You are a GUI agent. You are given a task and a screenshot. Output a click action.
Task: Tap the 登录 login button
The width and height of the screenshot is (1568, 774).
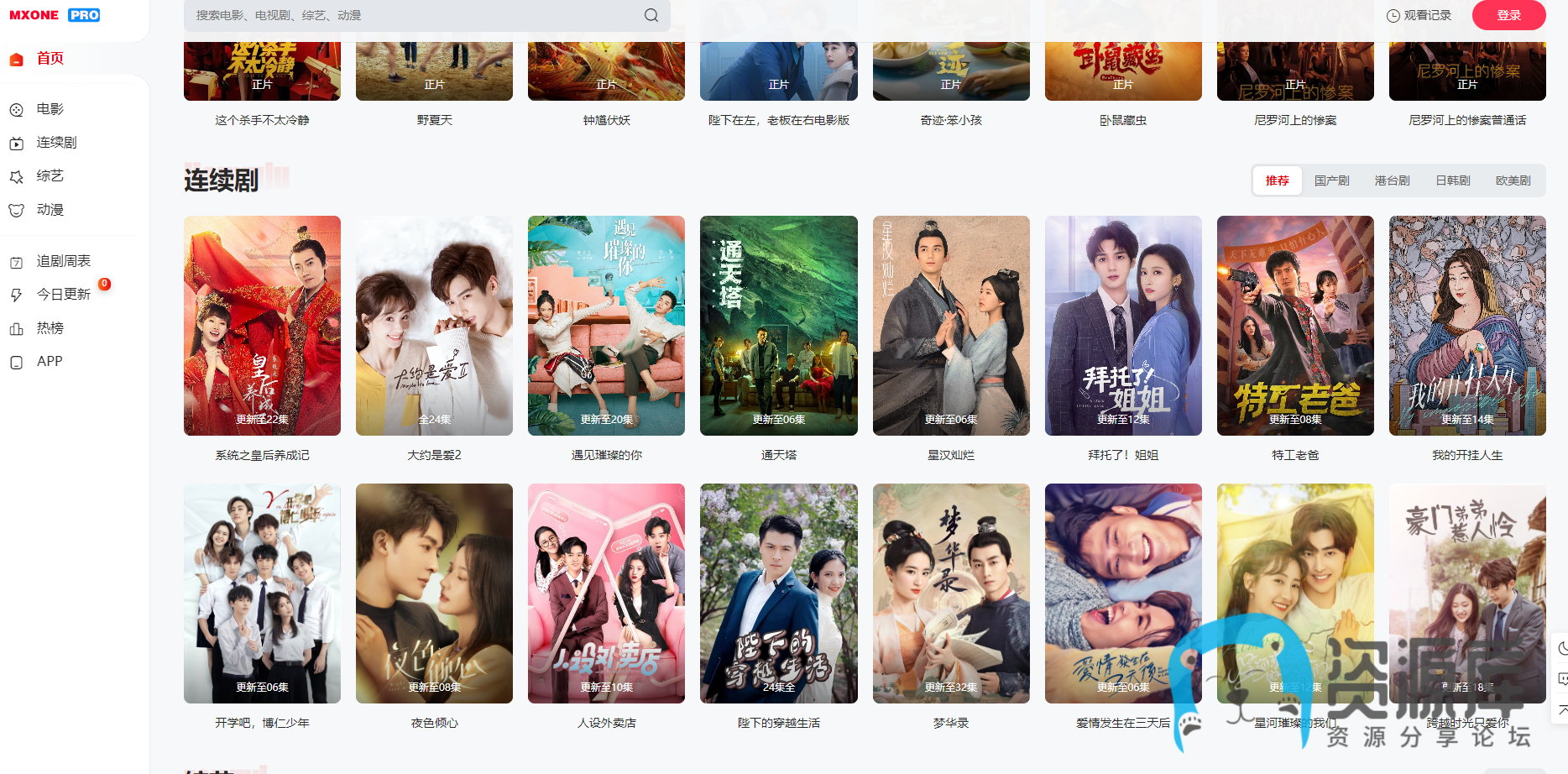coord(1508,15)
